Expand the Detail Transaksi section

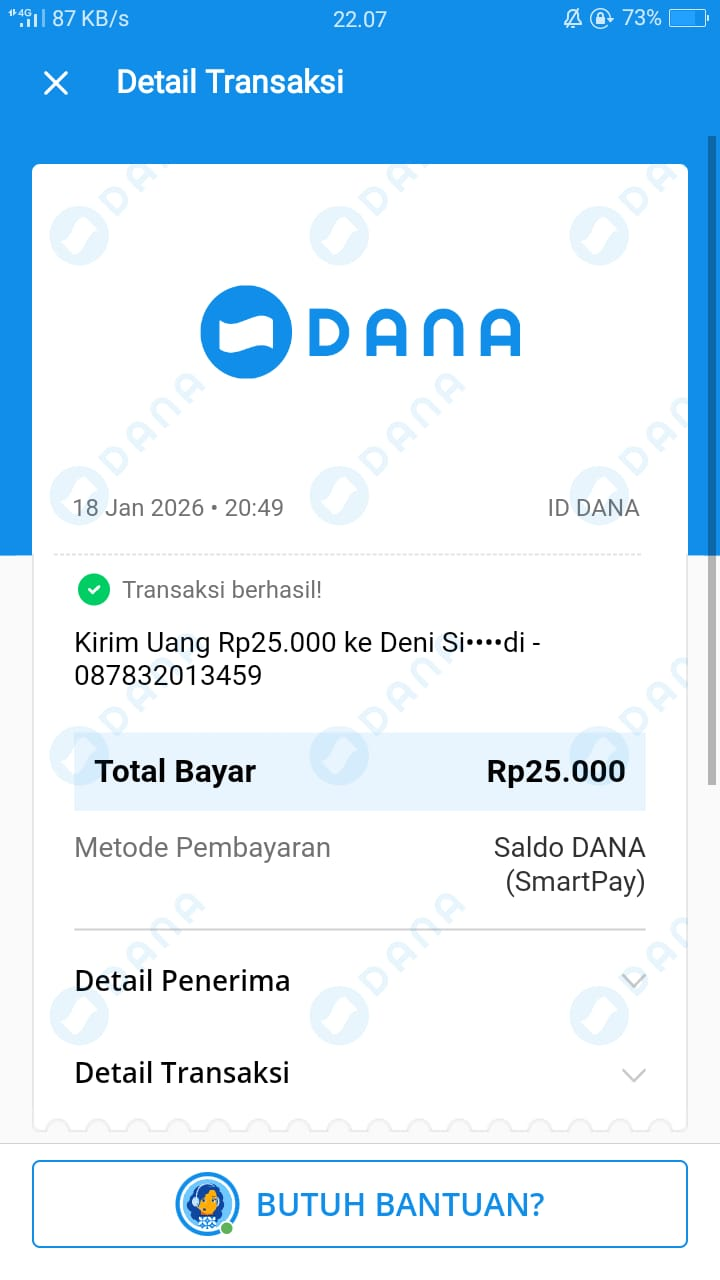tap(632, 1075)
